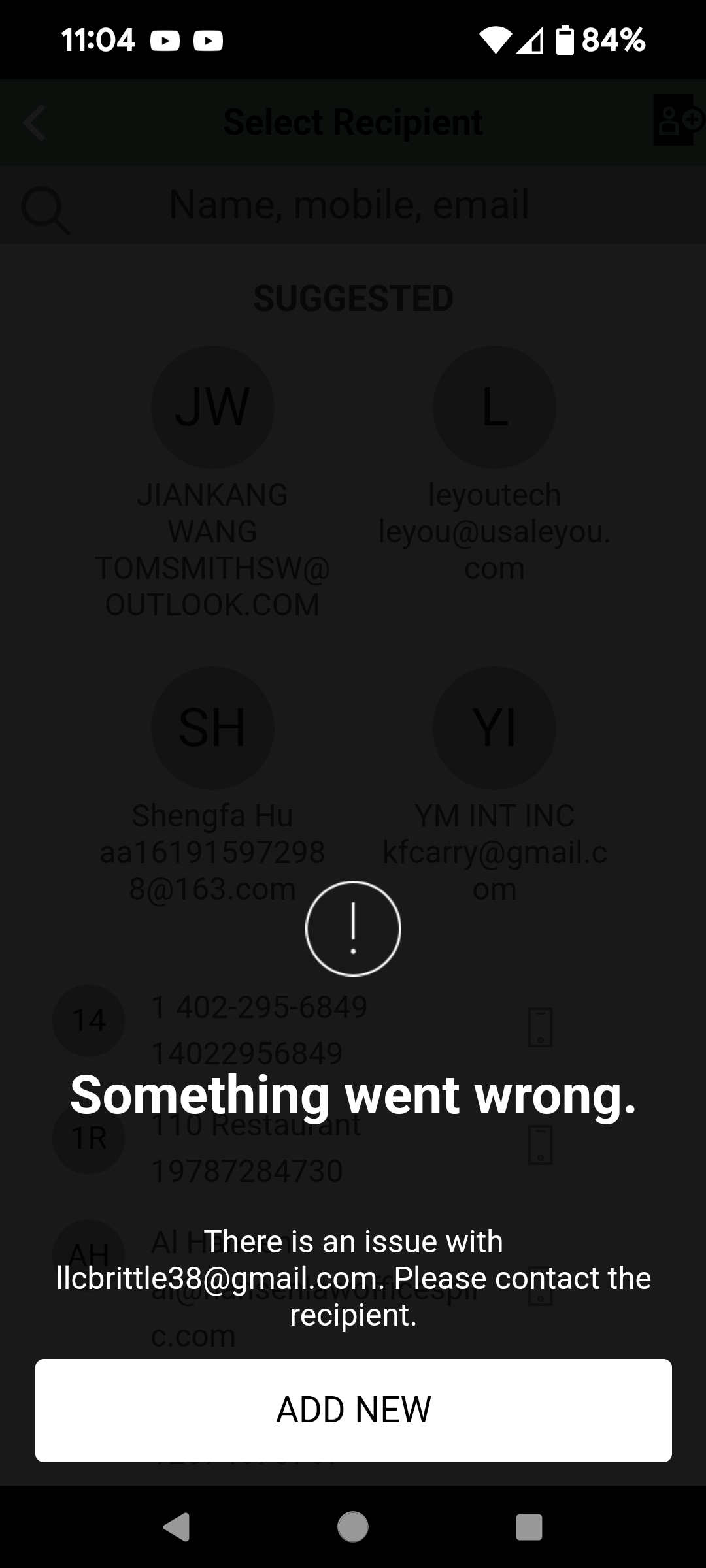Go back with system navigation button
This screenshot has height=1568, width=706.
tap(176, 1527)
